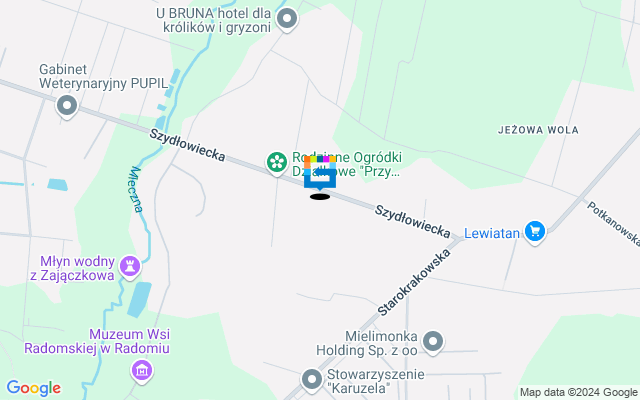Tap the colorful flag location marker
The height and width of the screenshot is (400, 640).
point(320,174)
